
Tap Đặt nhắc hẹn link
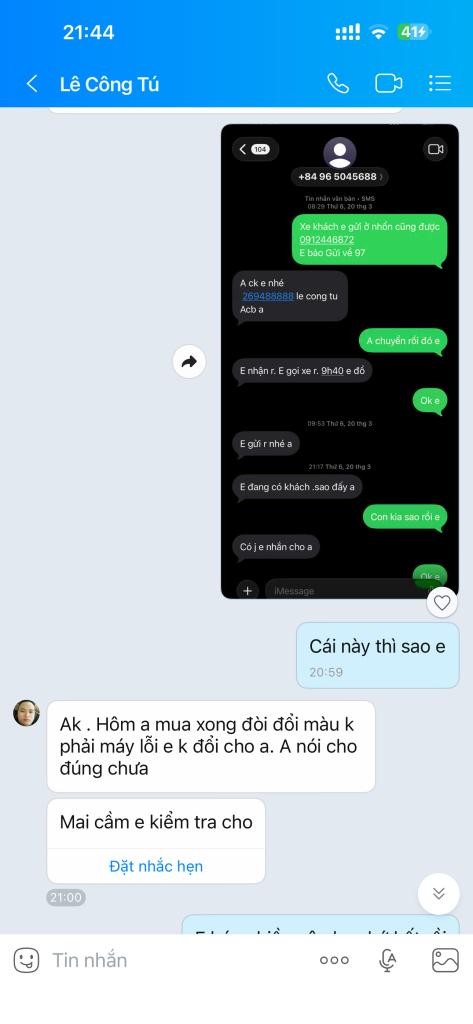(x=156, y=866)
